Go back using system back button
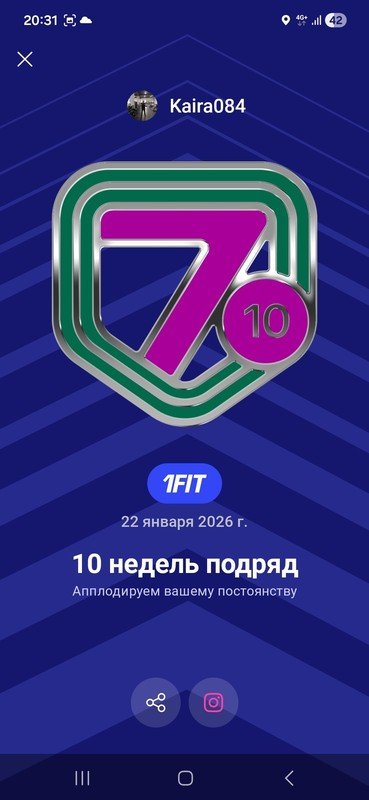Image resolution: width=369 pixels, height=800 pixels. 289,778
